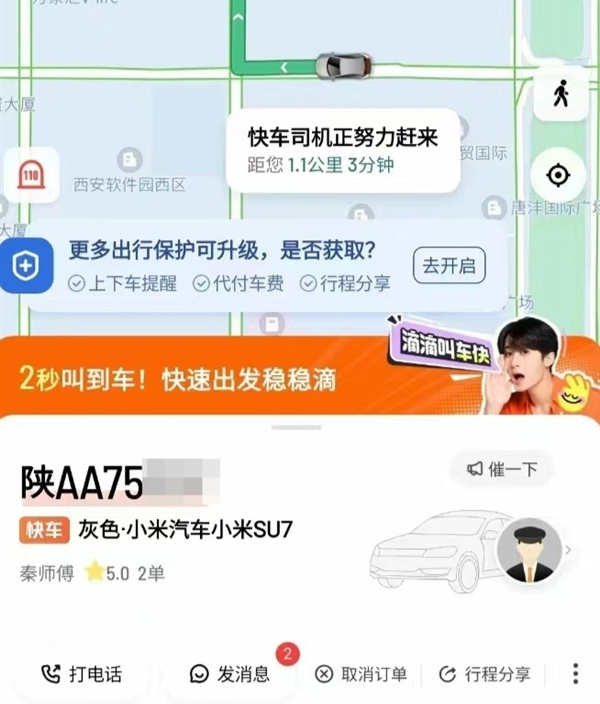This screenshot has width=600, height=704.
Task: Recenter map on my location
Action: click(558, 176)
